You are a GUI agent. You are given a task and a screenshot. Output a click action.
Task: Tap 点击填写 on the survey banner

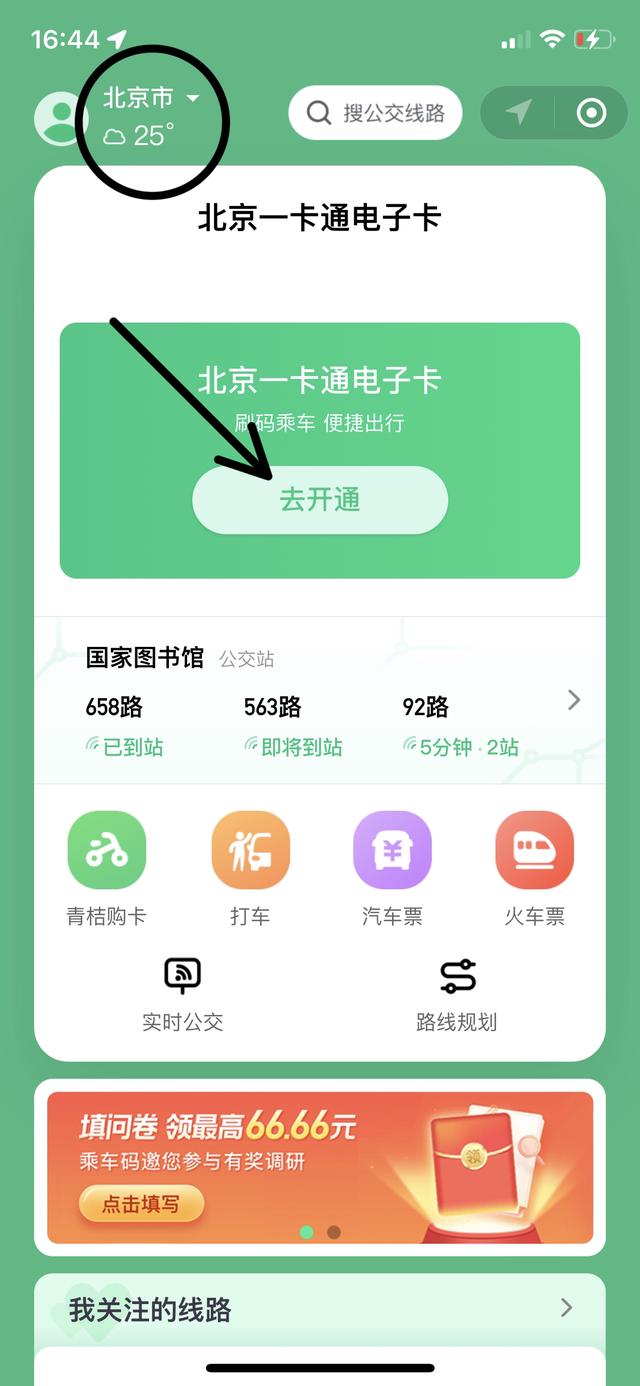coord(141,1204)
